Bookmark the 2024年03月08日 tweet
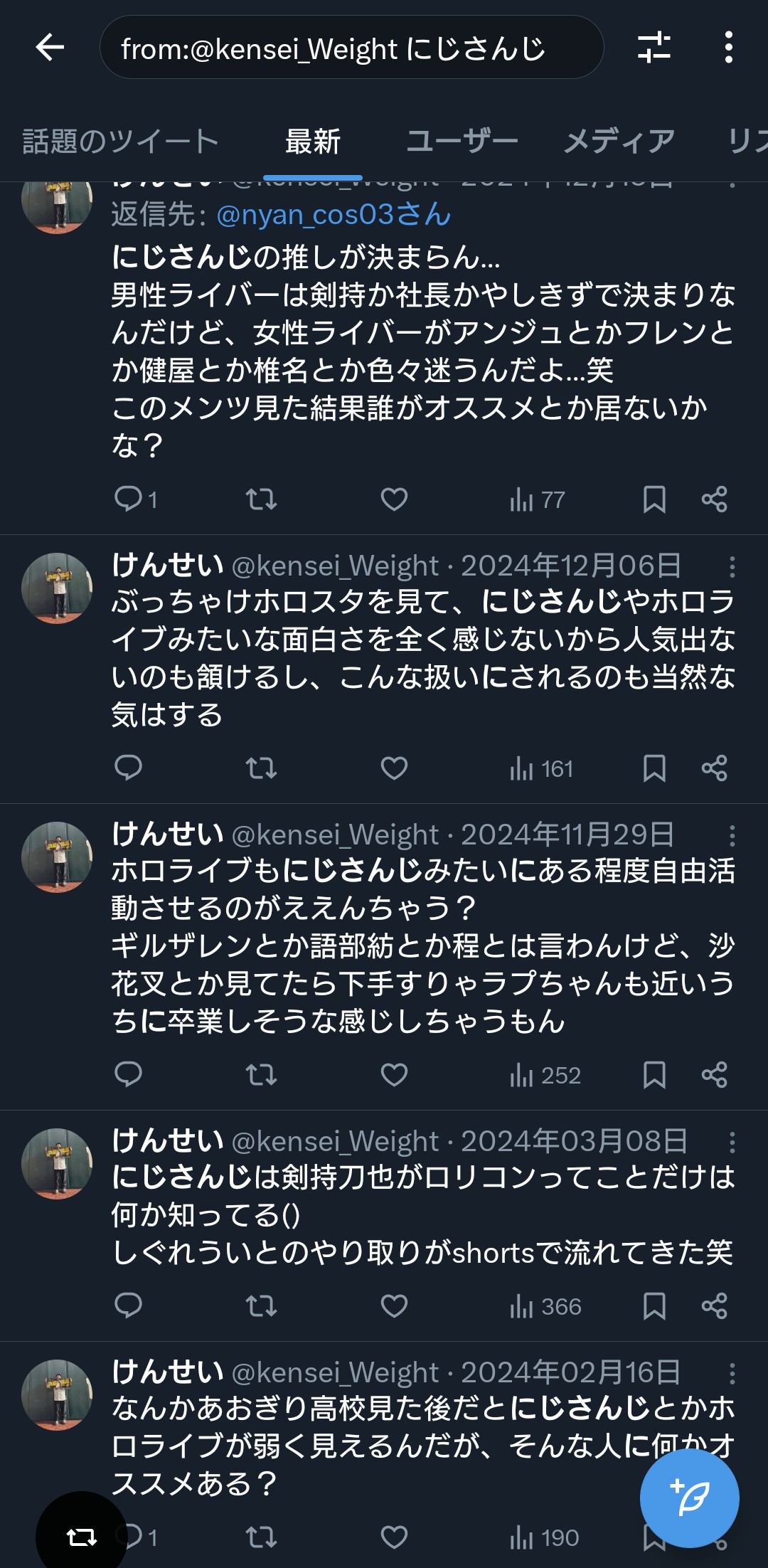Image resolution: width=768 pixels, height=1568 pixels. click(654, 1306)
